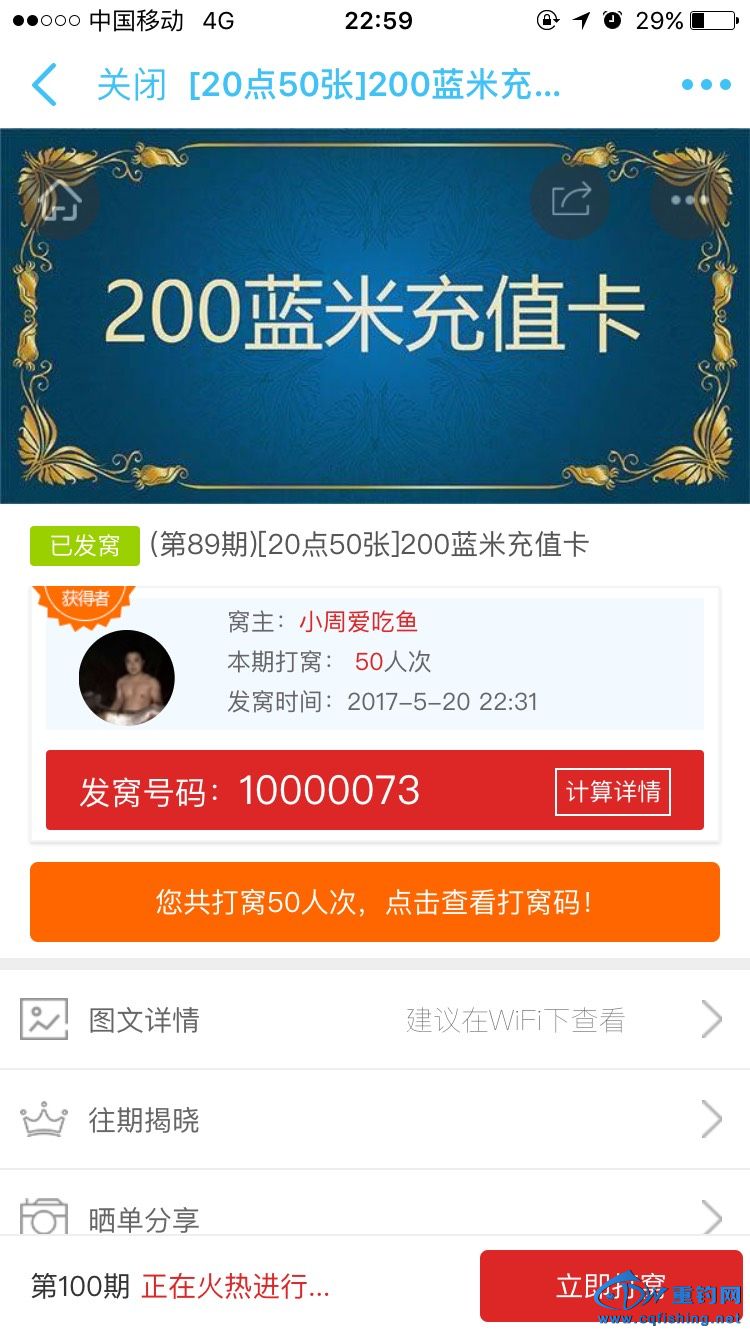
Task: Open winner 小周爱吃鱼's profile
Action: click(358, 622)
